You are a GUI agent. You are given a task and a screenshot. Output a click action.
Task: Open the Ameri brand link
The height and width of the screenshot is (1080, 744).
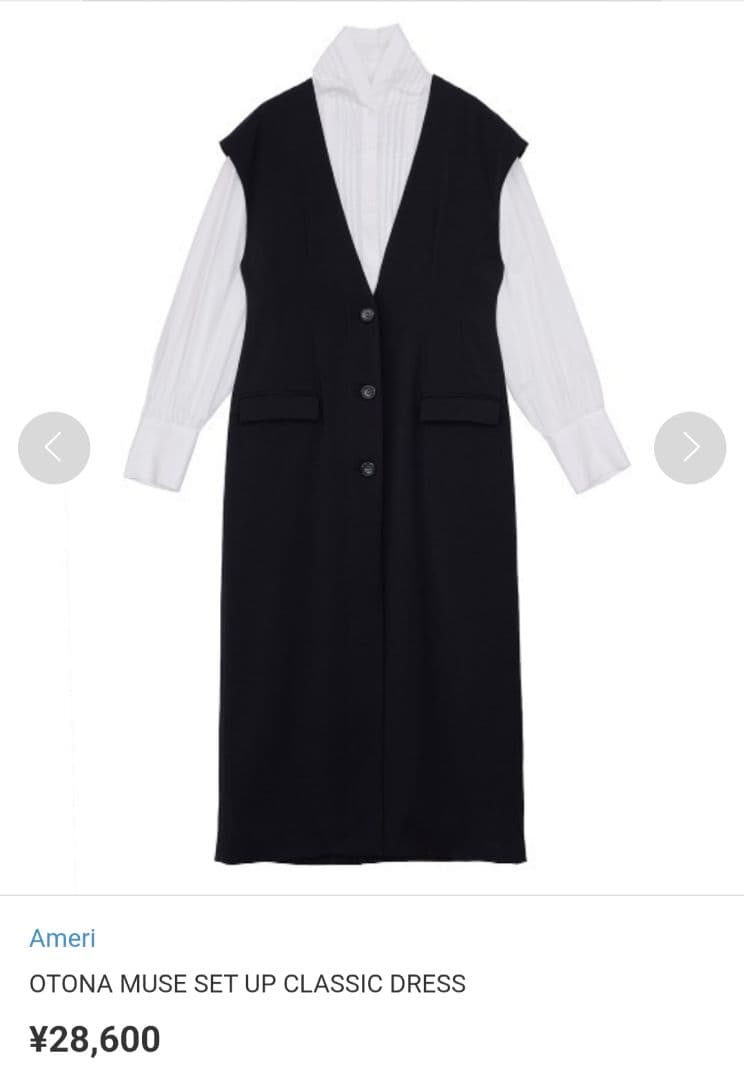pyautogui.click(x=62, y=938)
